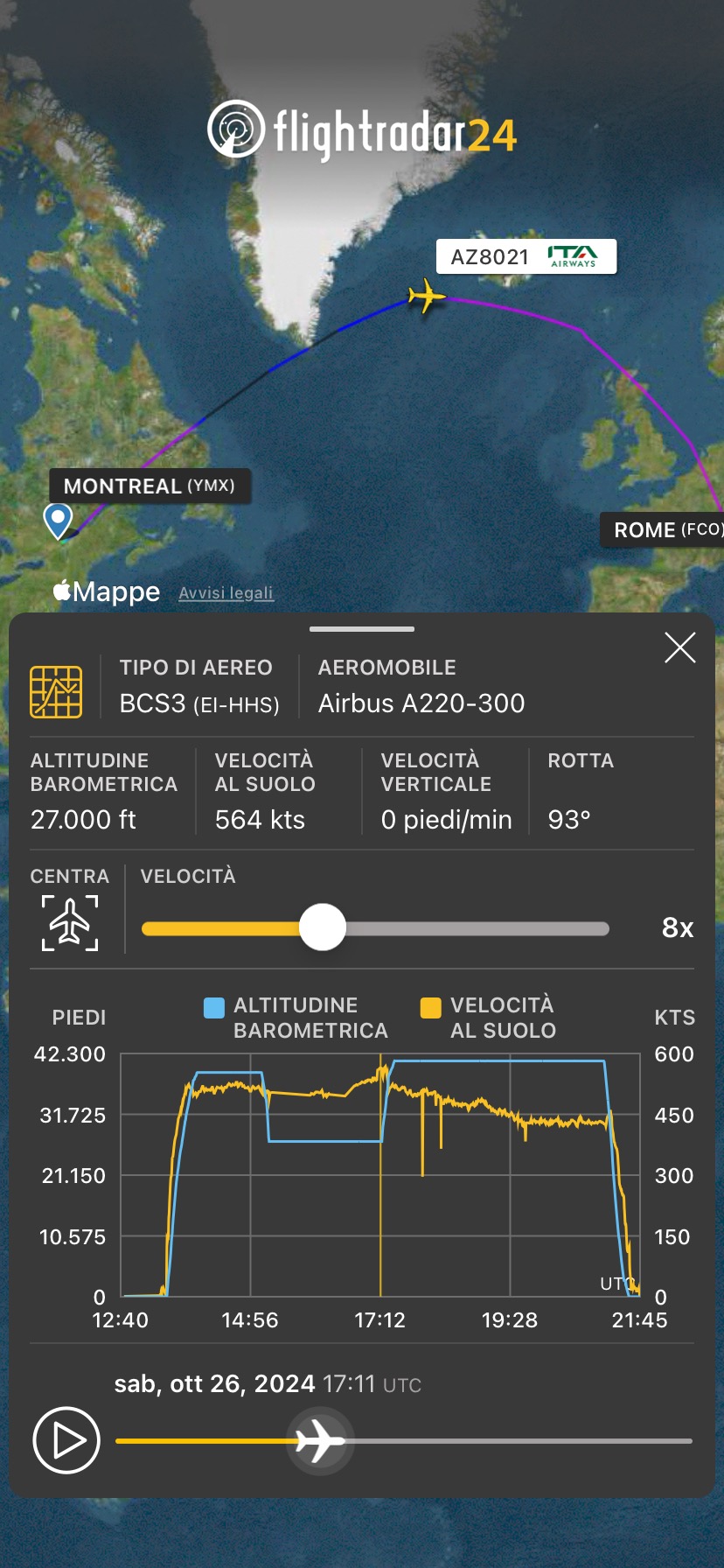Toggle the altitude speed graph icon
This screenshot has width=724, height=1568.
tap(56, 691)
